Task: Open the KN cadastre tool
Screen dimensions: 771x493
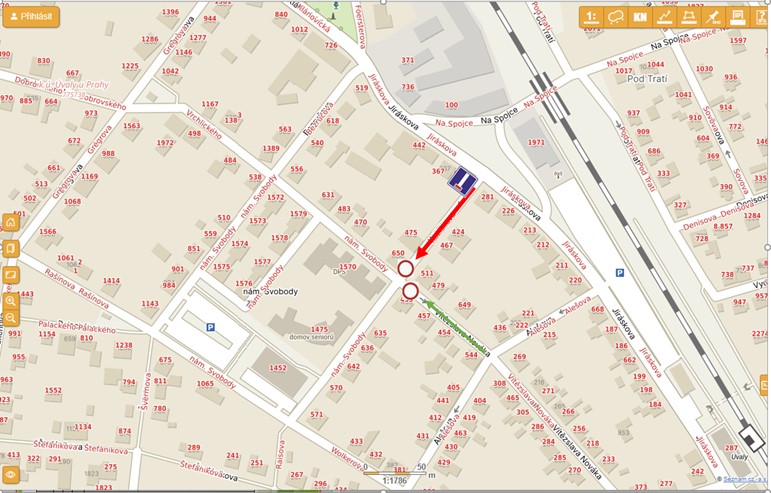Action: tap(640, 17)
